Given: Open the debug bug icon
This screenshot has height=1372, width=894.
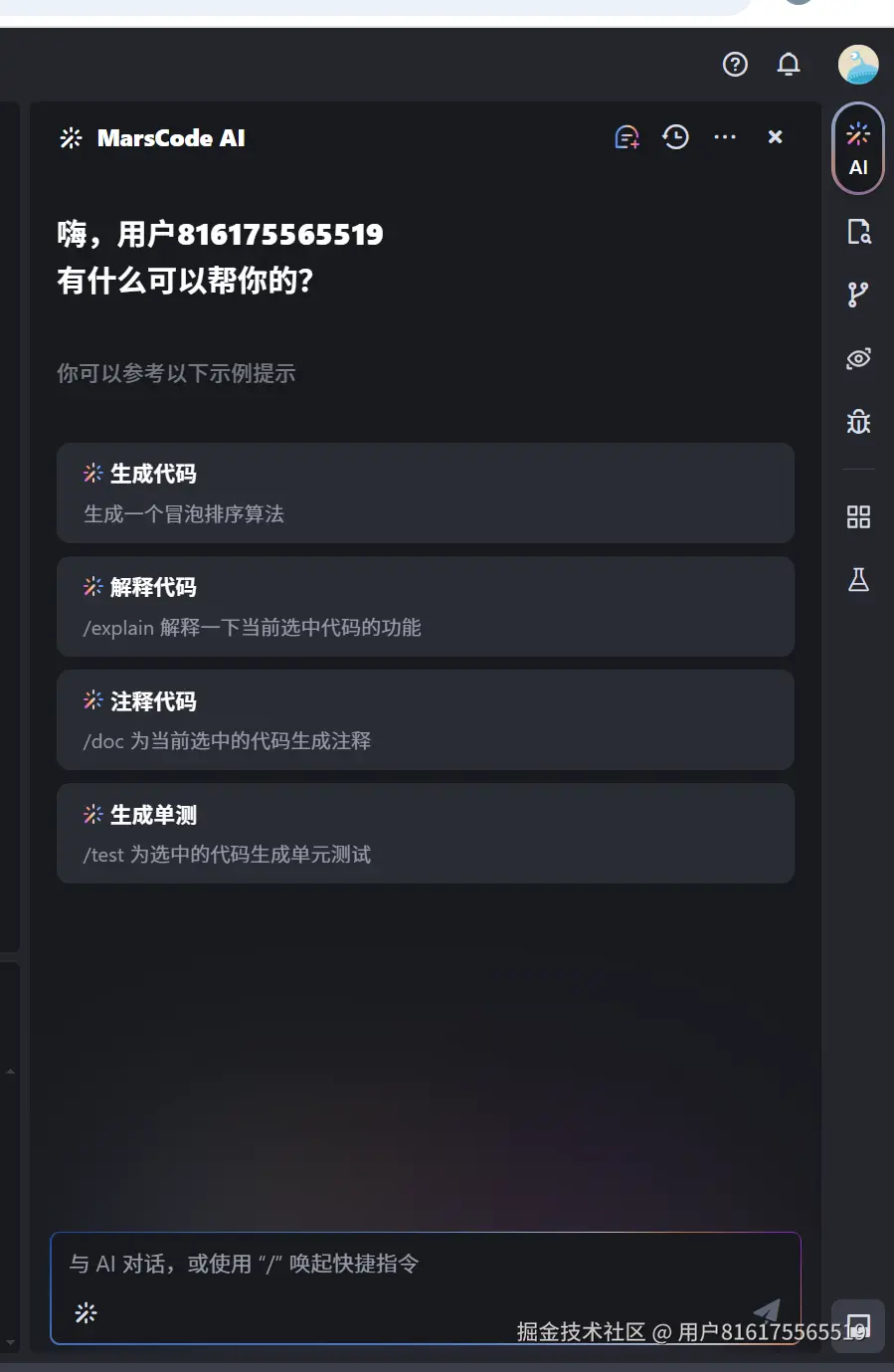Looking at the screenshot, I should coord(858,422).
